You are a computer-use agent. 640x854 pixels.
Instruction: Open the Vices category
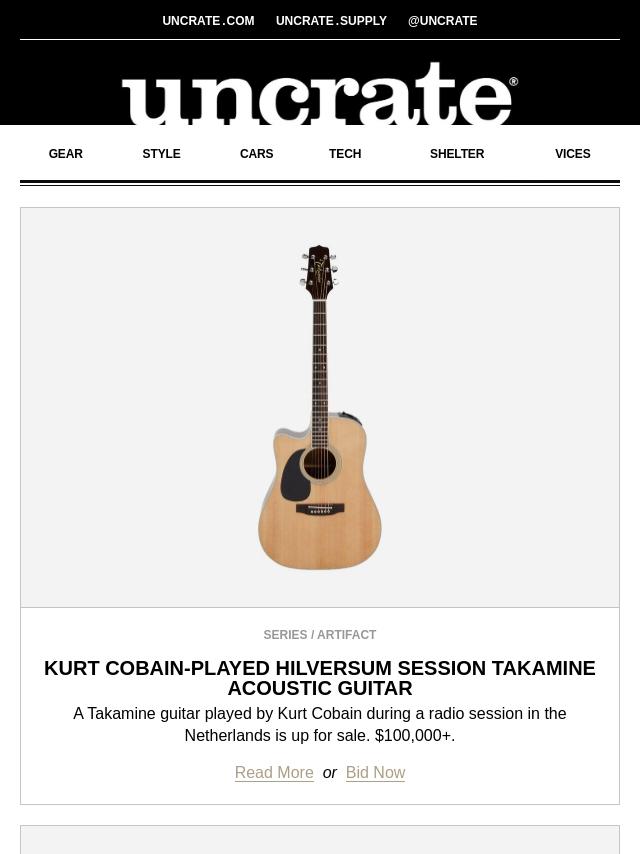point(572,154)
